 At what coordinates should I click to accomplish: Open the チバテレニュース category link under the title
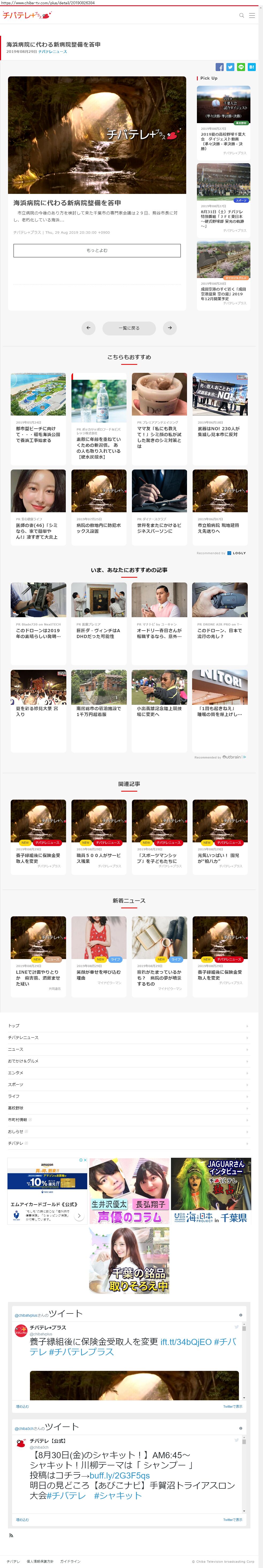pos(52,52)
